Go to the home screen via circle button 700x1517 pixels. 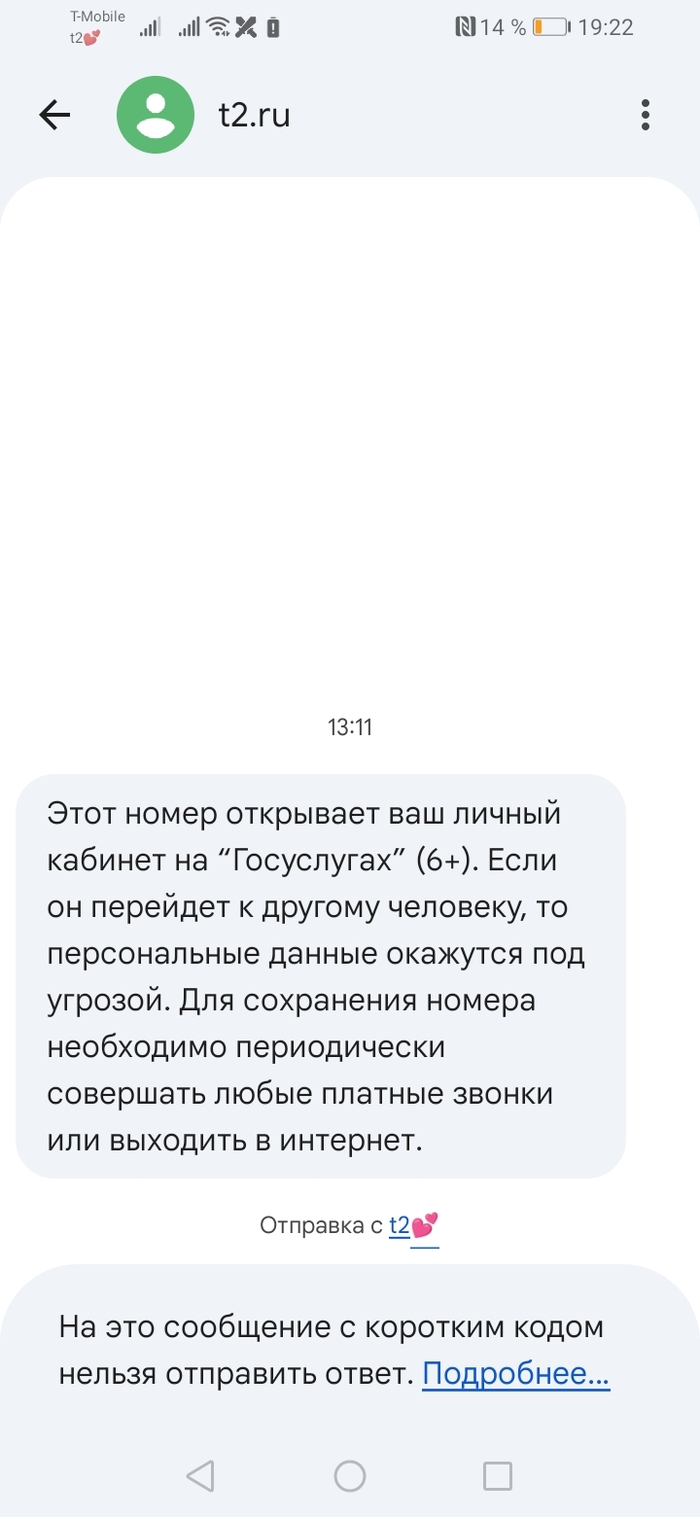coord(350,1475)
